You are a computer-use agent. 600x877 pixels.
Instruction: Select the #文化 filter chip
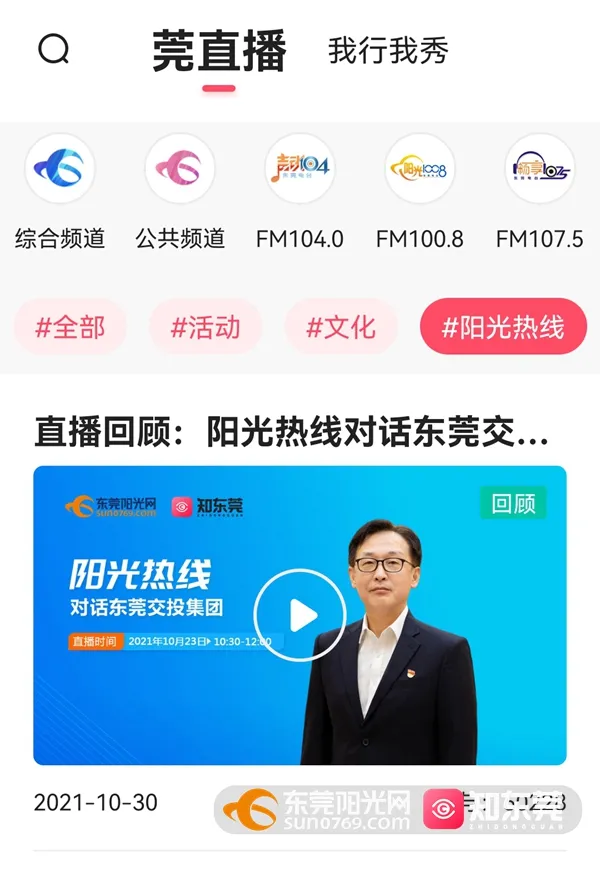(341, 326)
